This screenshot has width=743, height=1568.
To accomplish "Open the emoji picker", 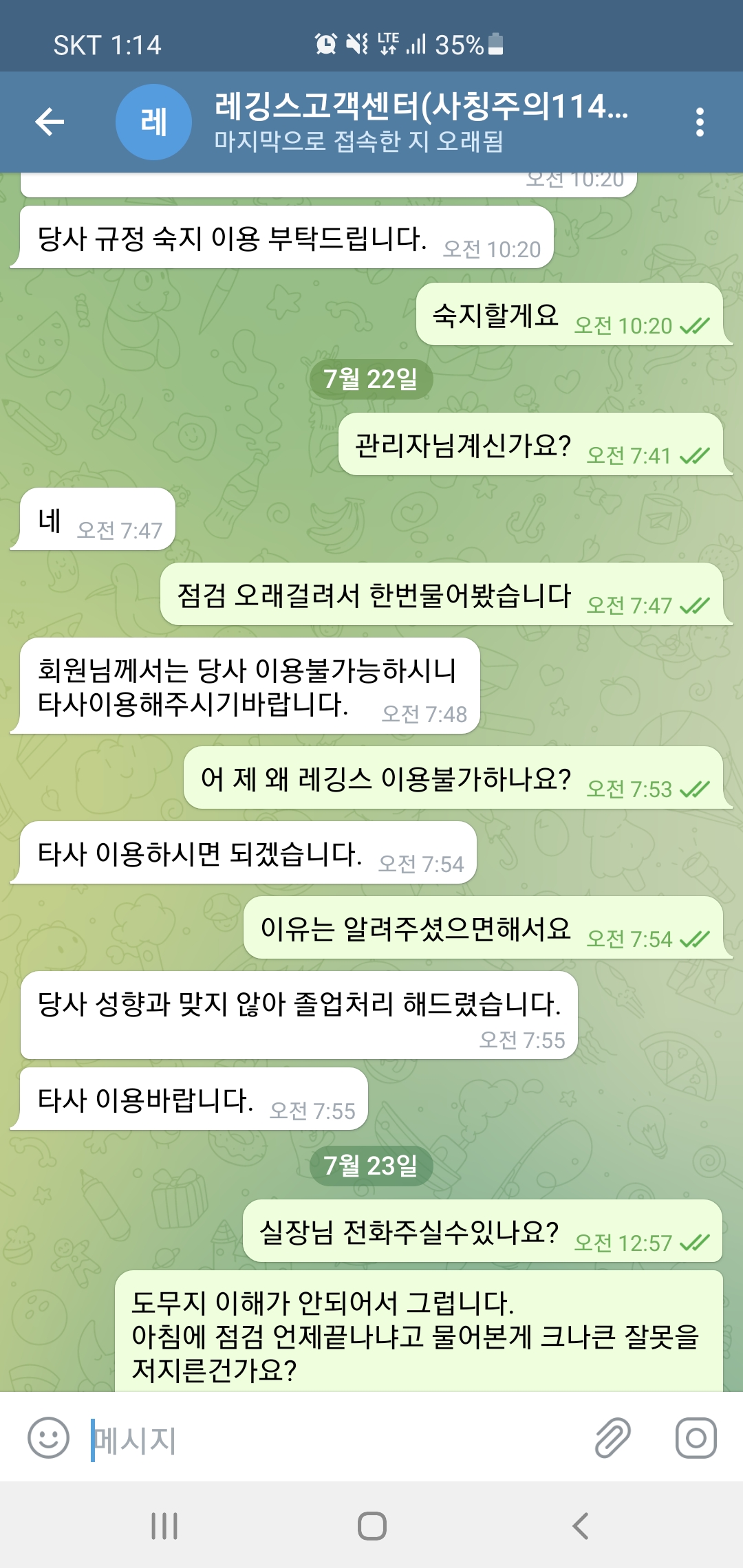I will pos(48,1437).
